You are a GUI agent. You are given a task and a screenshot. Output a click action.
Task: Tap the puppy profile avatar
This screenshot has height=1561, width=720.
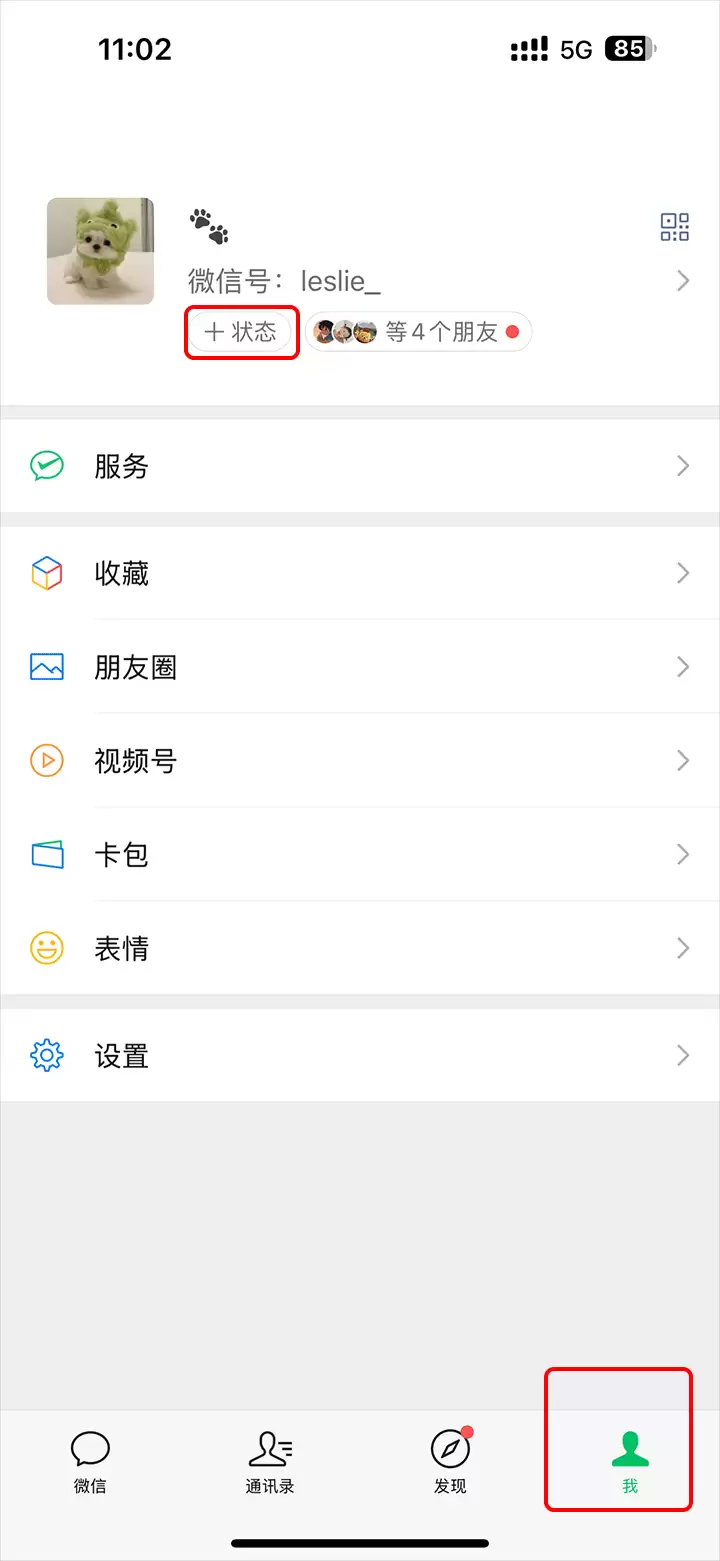click(x=100, y=251)
